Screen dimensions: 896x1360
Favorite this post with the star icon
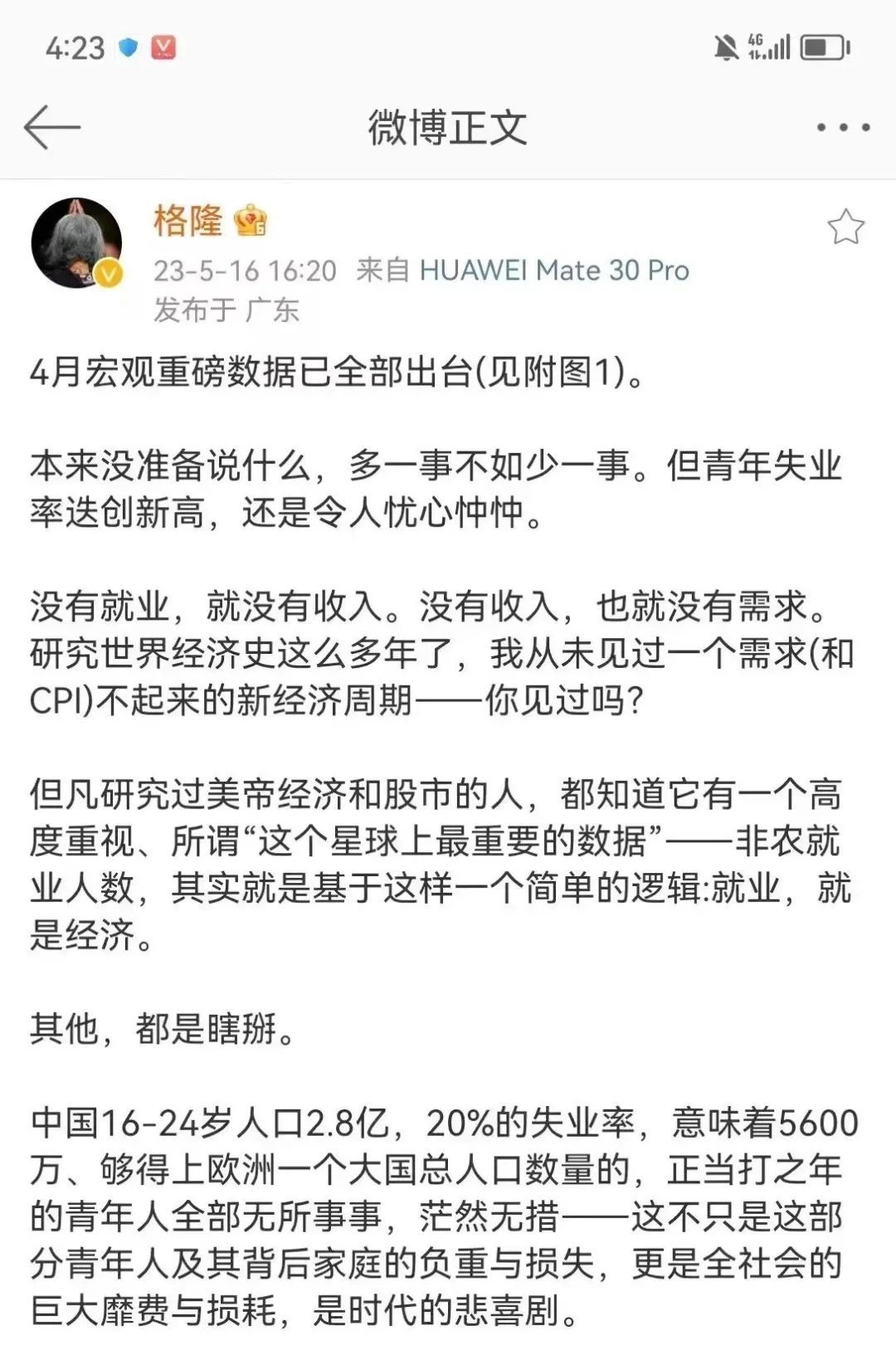tap(845, 227)
